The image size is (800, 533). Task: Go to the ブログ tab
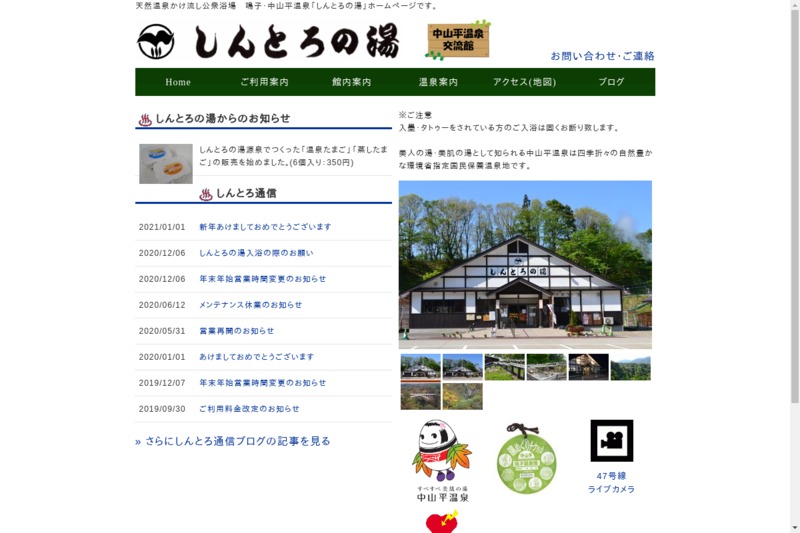point(611,82)
